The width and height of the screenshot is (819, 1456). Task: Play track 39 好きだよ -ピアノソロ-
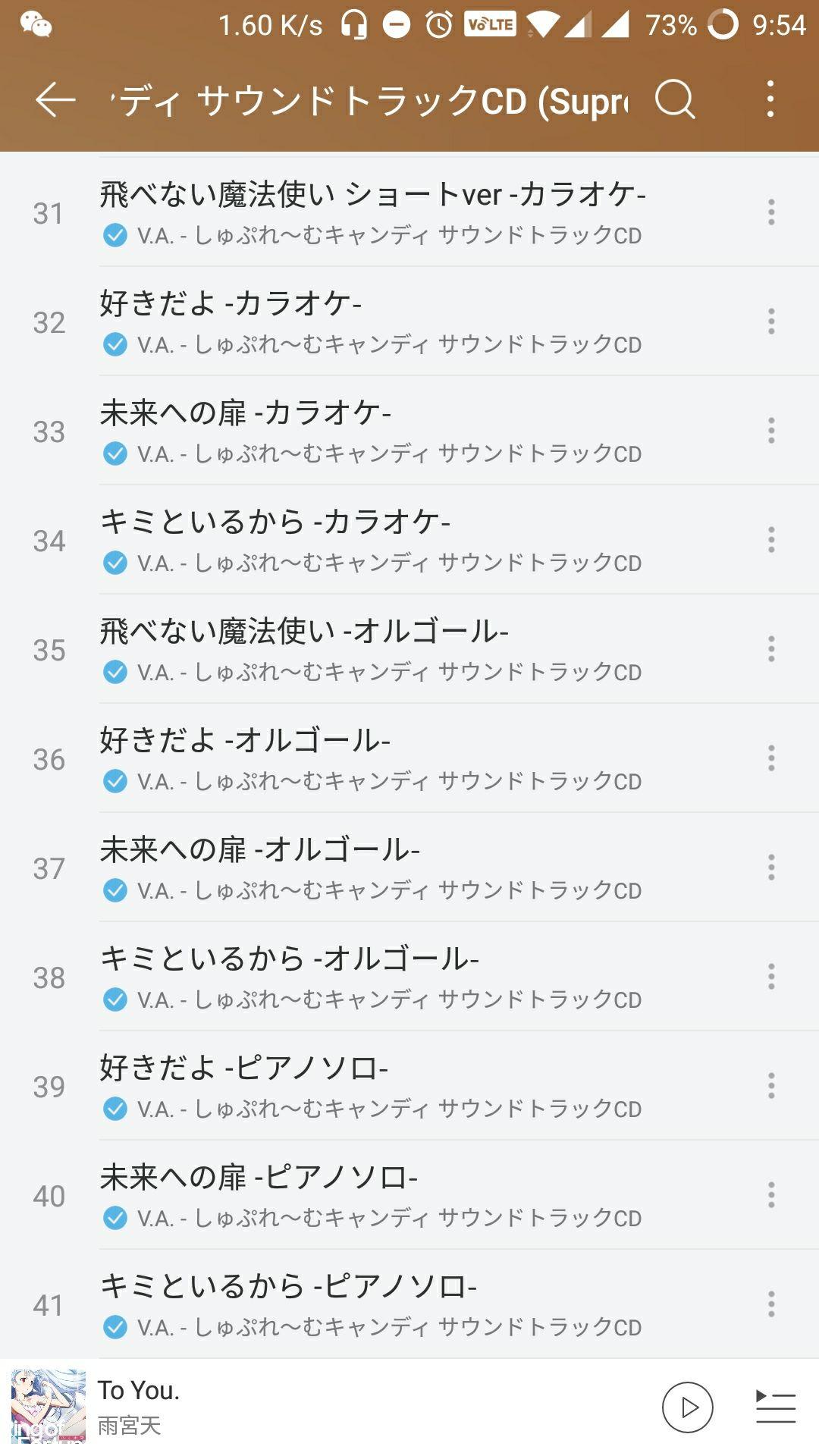click(409, 1086)
